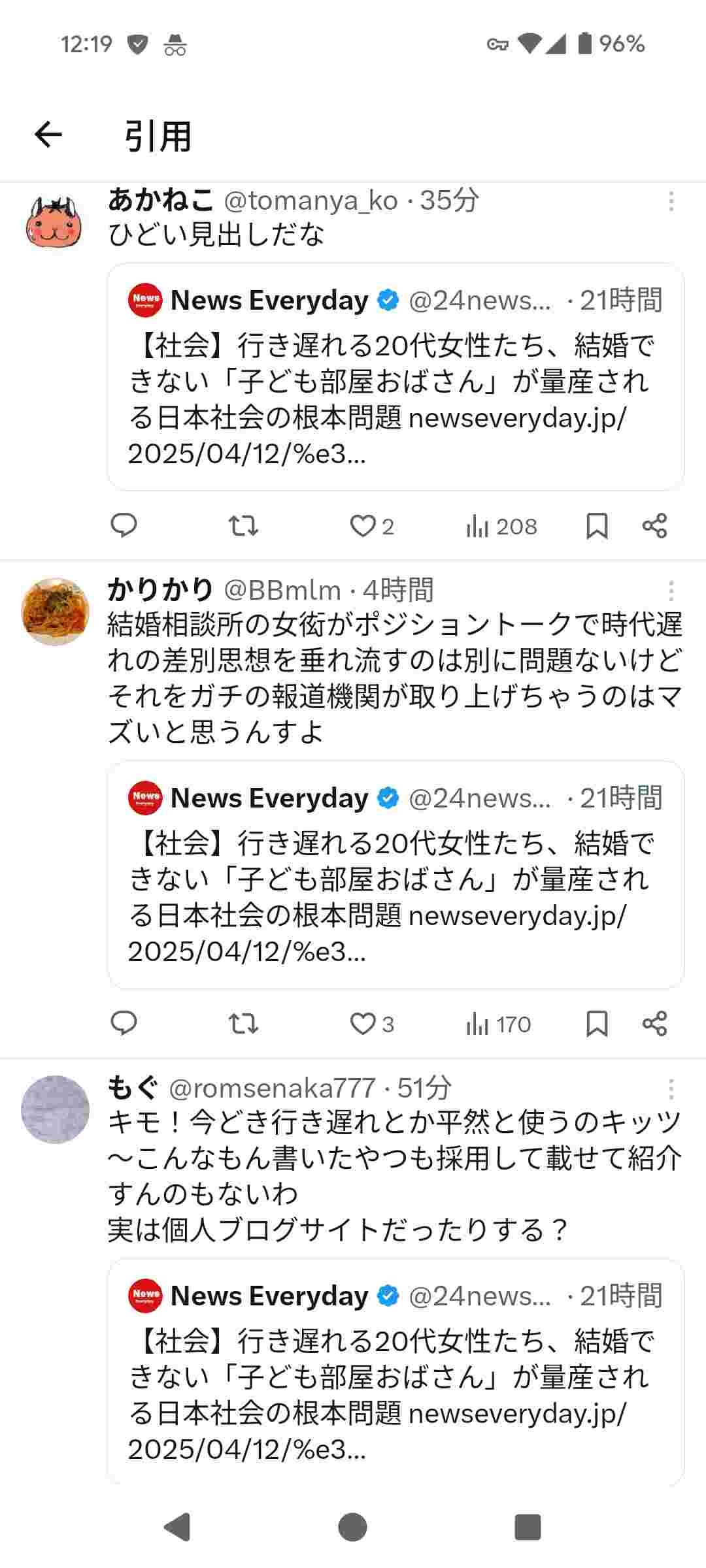Open overflow menu on かりかり's post
This screenshot has width=706, height=1568.
tap(671, 591)
